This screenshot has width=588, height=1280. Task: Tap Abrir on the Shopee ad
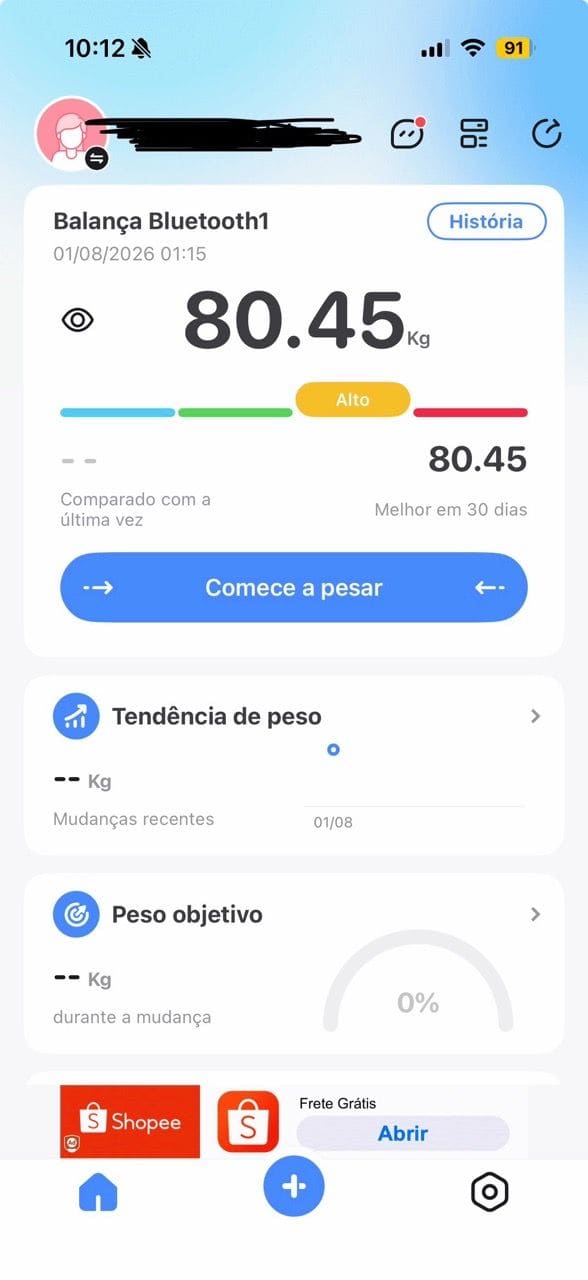[x=403, y=1133]
